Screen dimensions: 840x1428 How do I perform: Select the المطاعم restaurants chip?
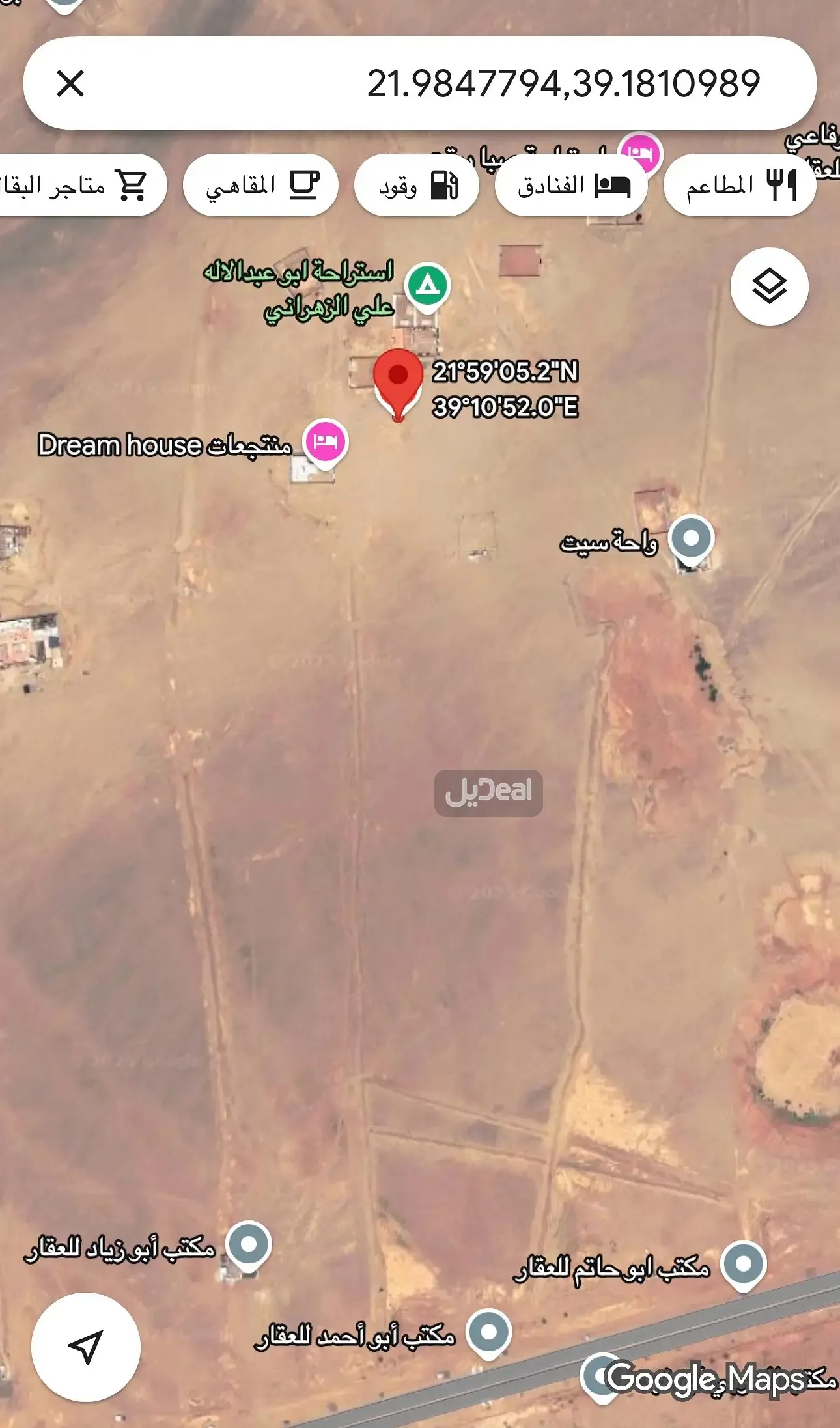(740, 186)
